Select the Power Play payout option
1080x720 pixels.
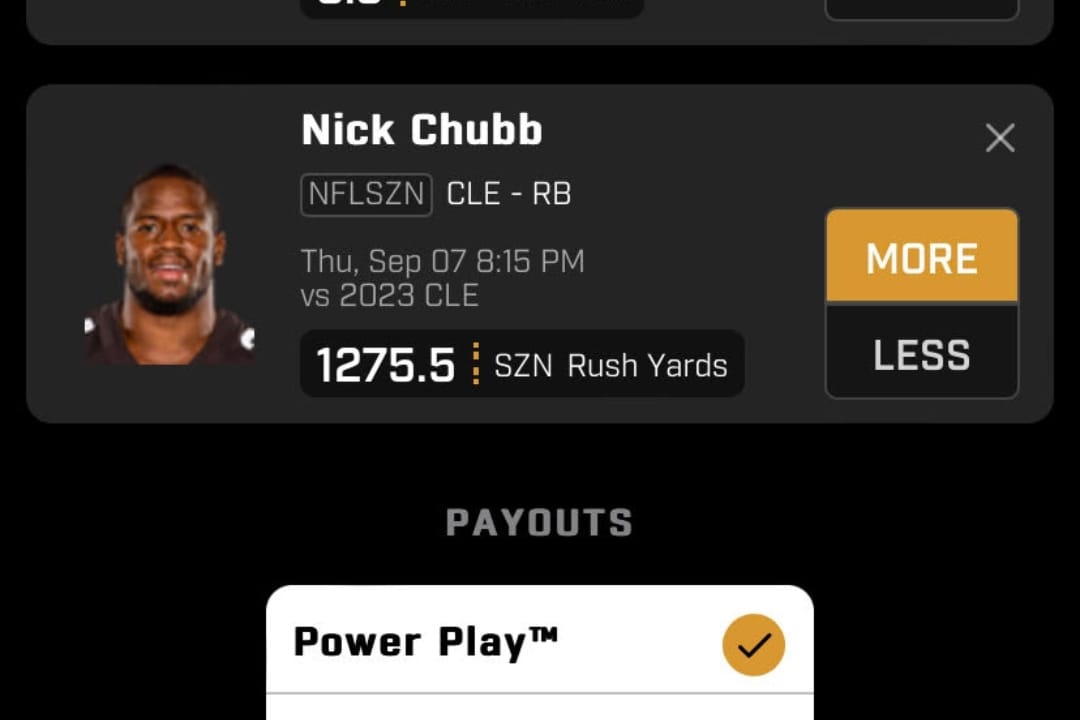coord(540,642)
